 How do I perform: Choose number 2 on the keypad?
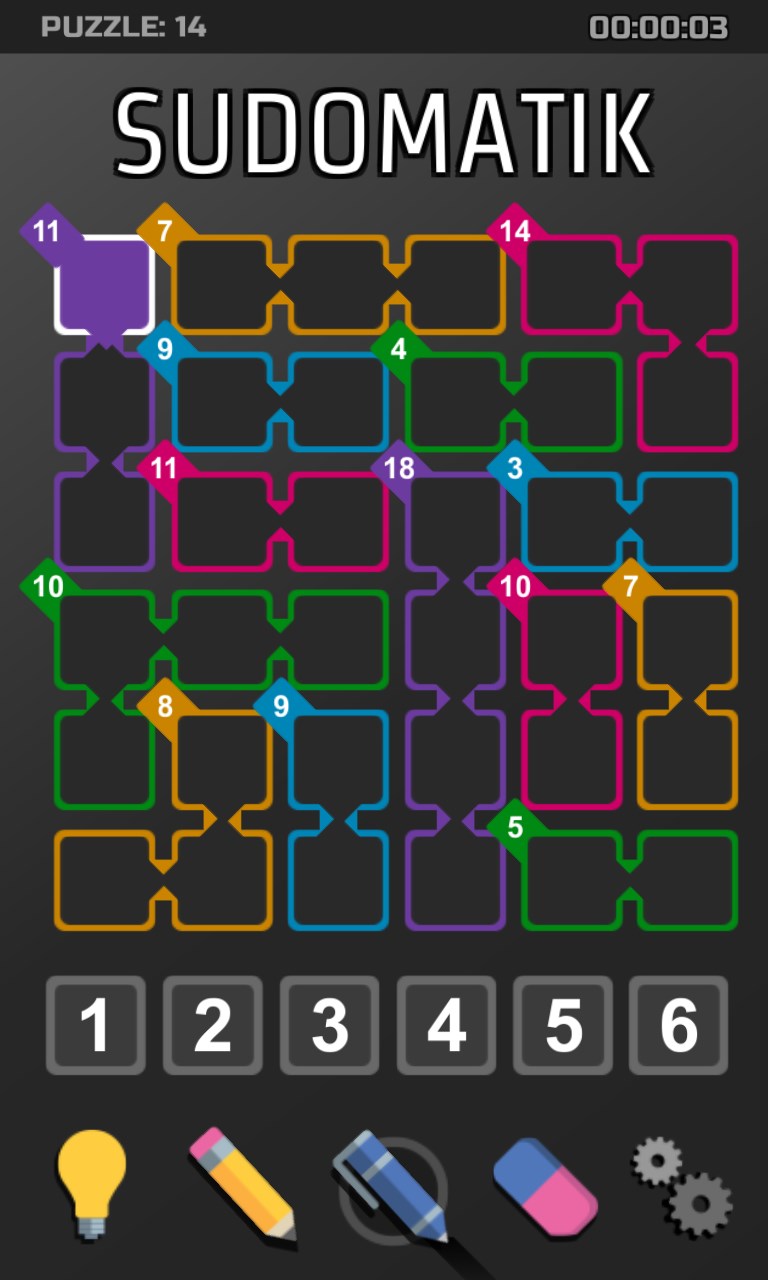[x=213, y=1025]
